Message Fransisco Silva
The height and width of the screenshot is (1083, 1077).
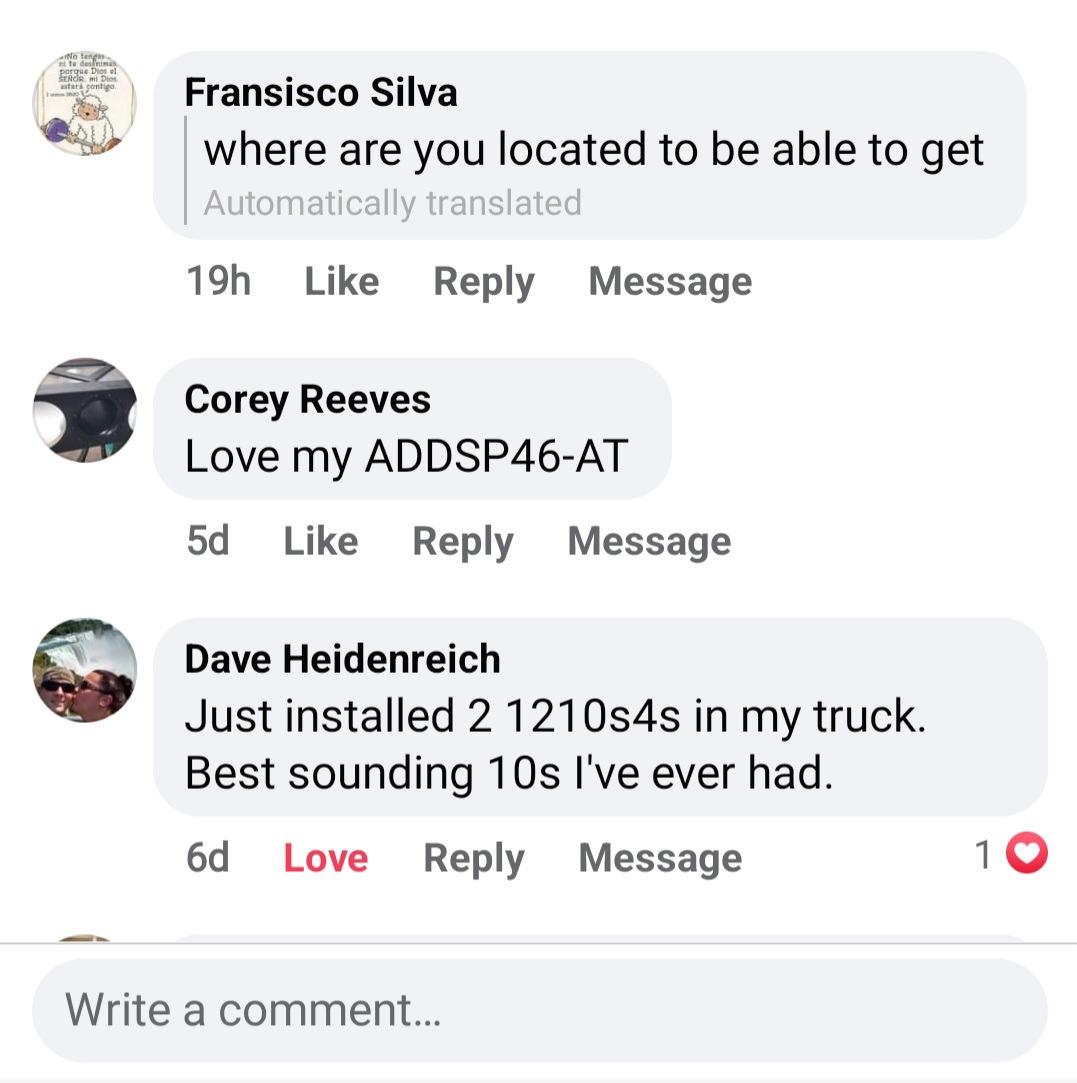pos(670,282)
